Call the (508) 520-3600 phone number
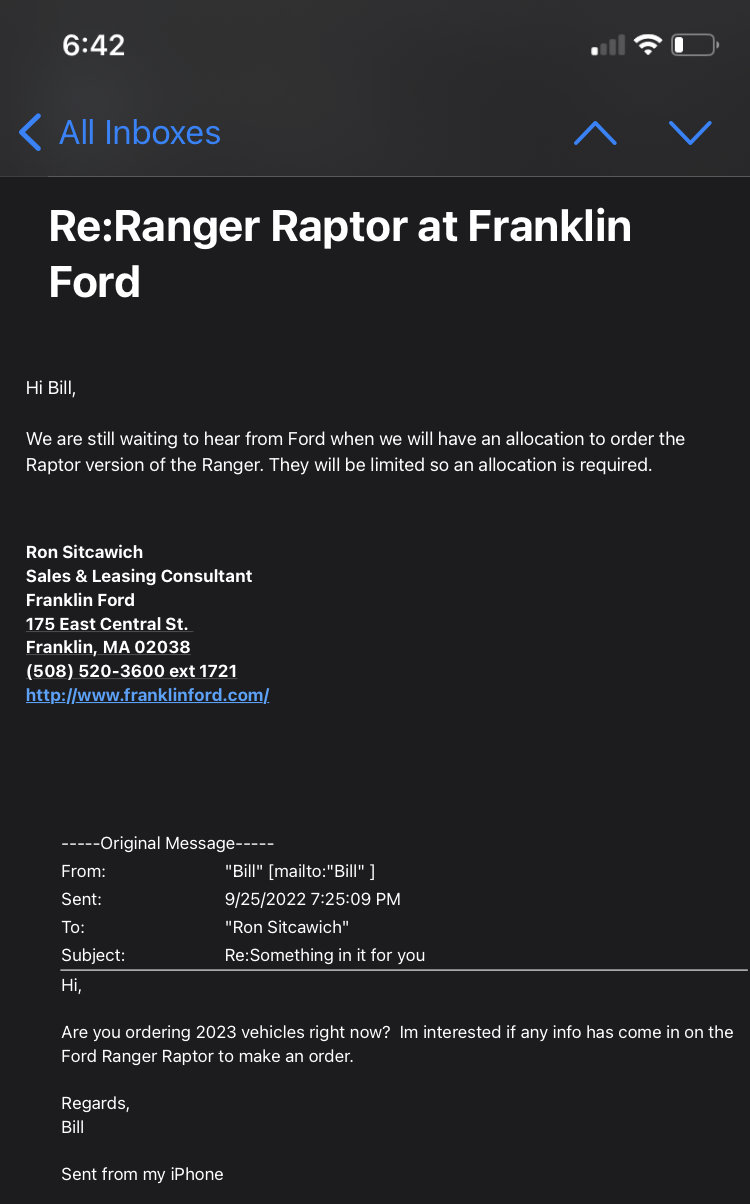 click(131, 671)
